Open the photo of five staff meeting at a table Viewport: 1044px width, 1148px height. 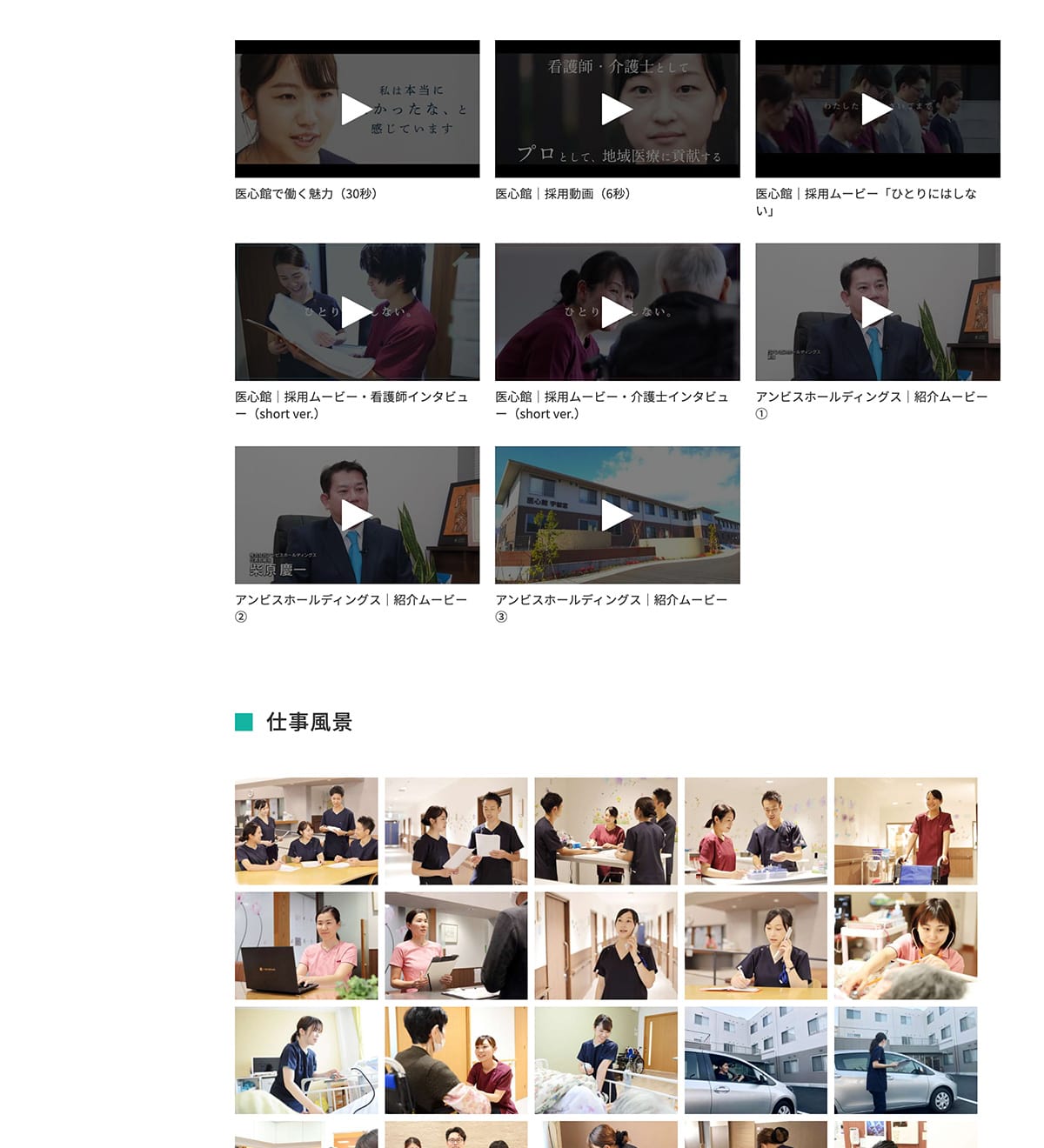[306, 831]
